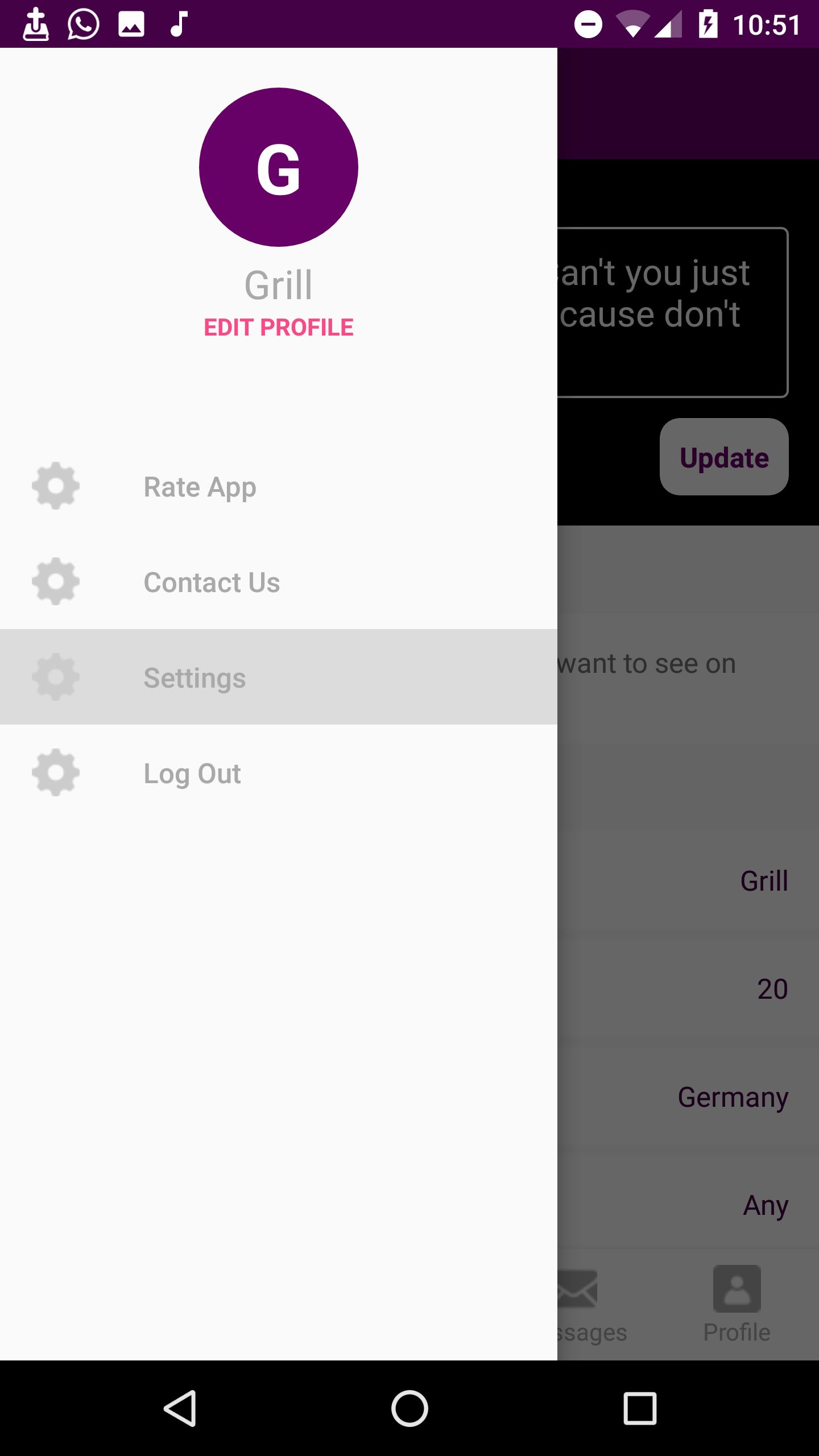Go to the home screen
This screenshot has height=1456, width=819.
tap(409, 1408)
